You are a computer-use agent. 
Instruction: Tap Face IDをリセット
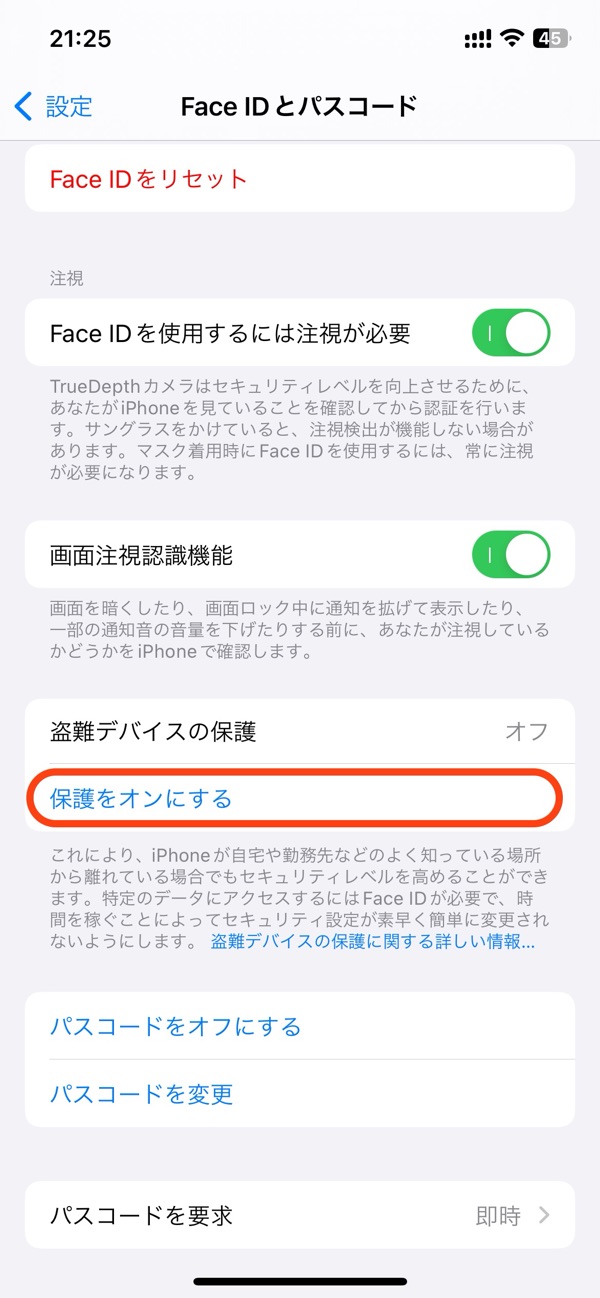pyautogui.click(x=300, y=179)
